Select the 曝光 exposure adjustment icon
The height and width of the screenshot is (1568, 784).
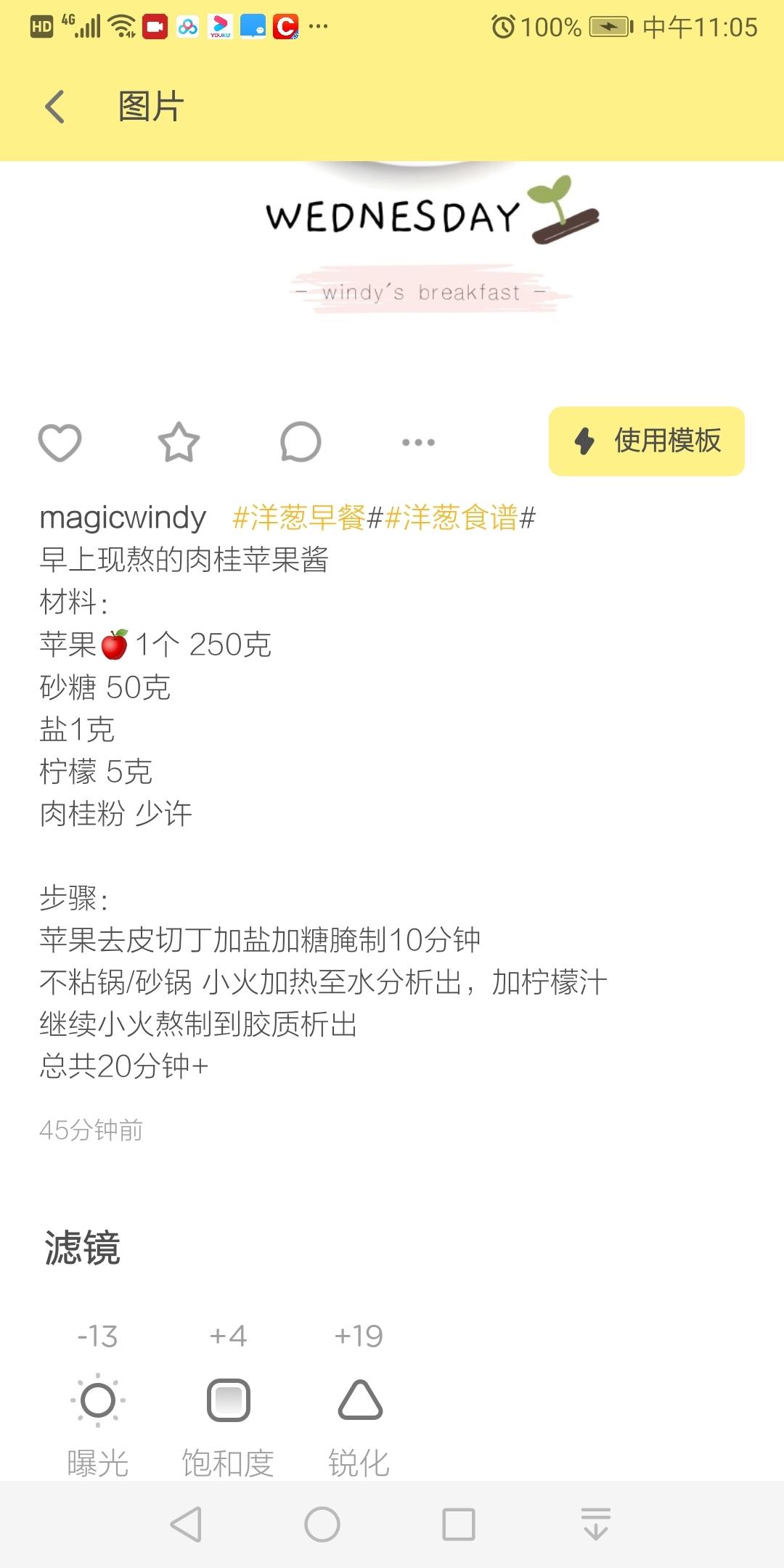[x=97, y=1401]
